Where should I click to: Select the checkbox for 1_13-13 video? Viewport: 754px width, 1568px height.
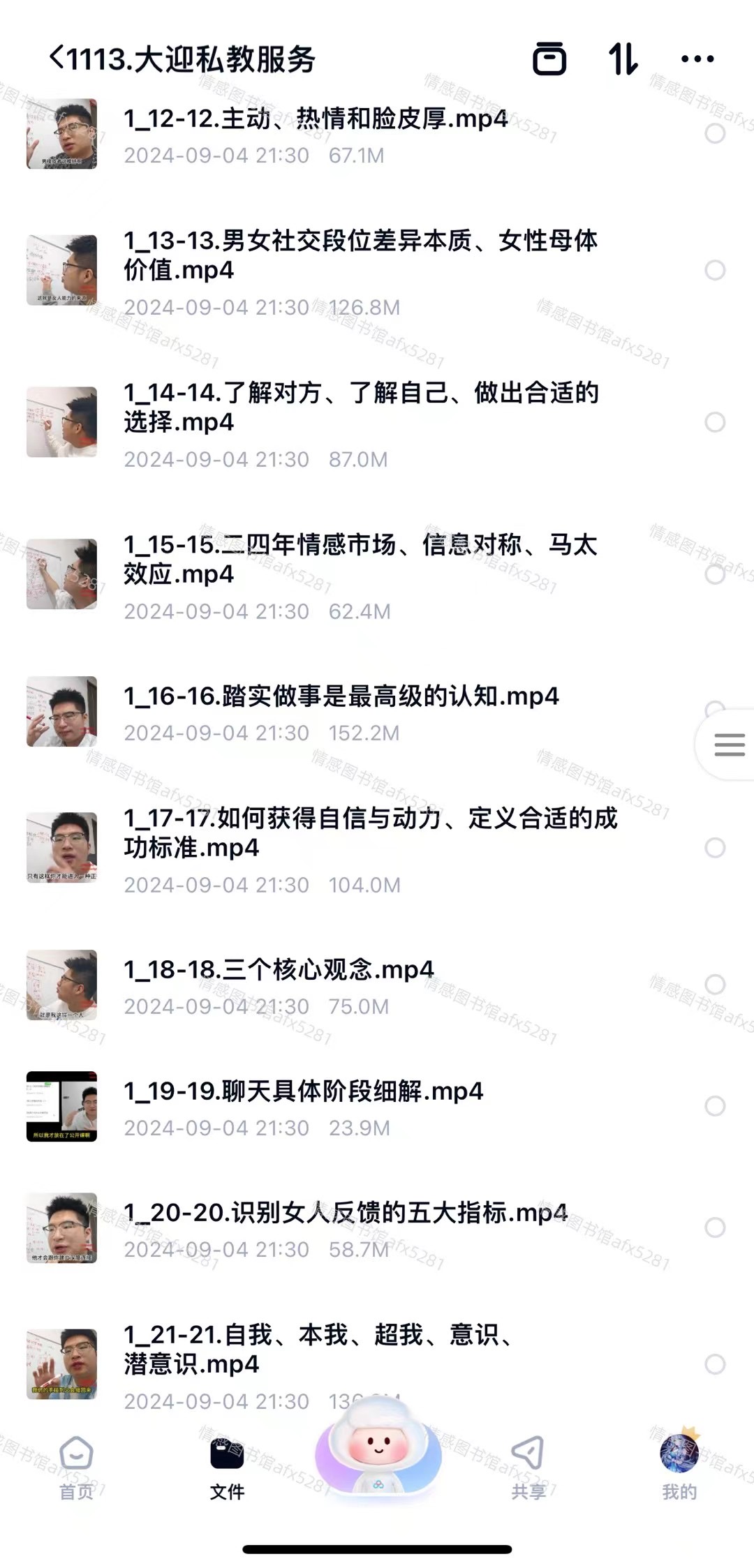click(x=715, y=270)
